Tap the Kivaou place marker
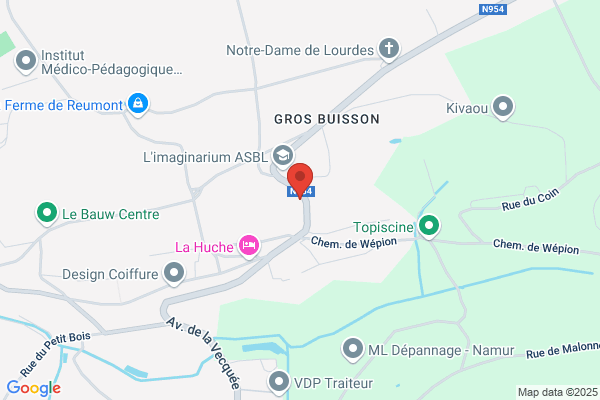The height and width of the screenshot is (400, 600). [x=502, y=107]
